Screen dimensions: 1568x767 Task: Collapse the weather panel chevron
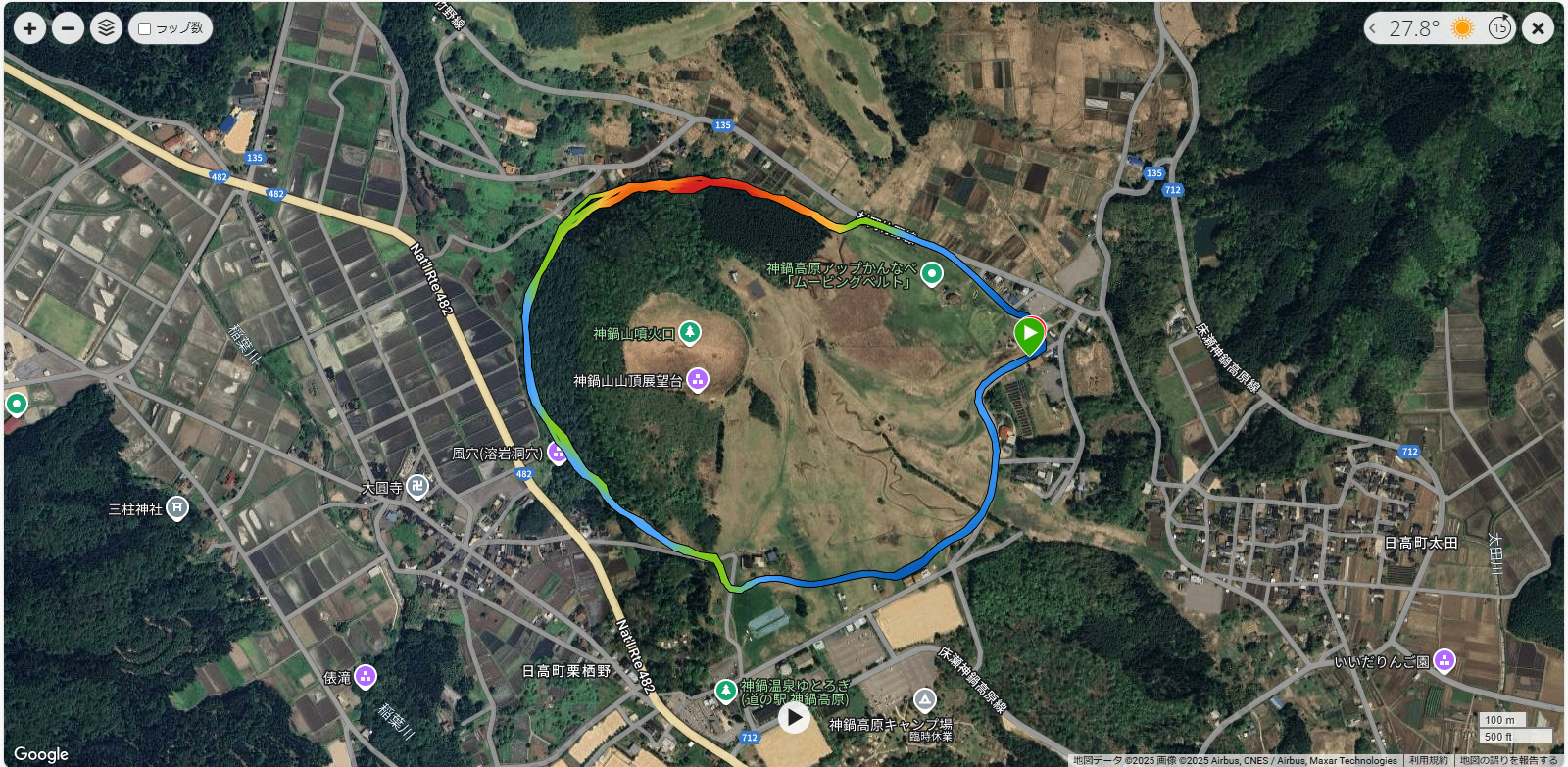point(1374,28)
